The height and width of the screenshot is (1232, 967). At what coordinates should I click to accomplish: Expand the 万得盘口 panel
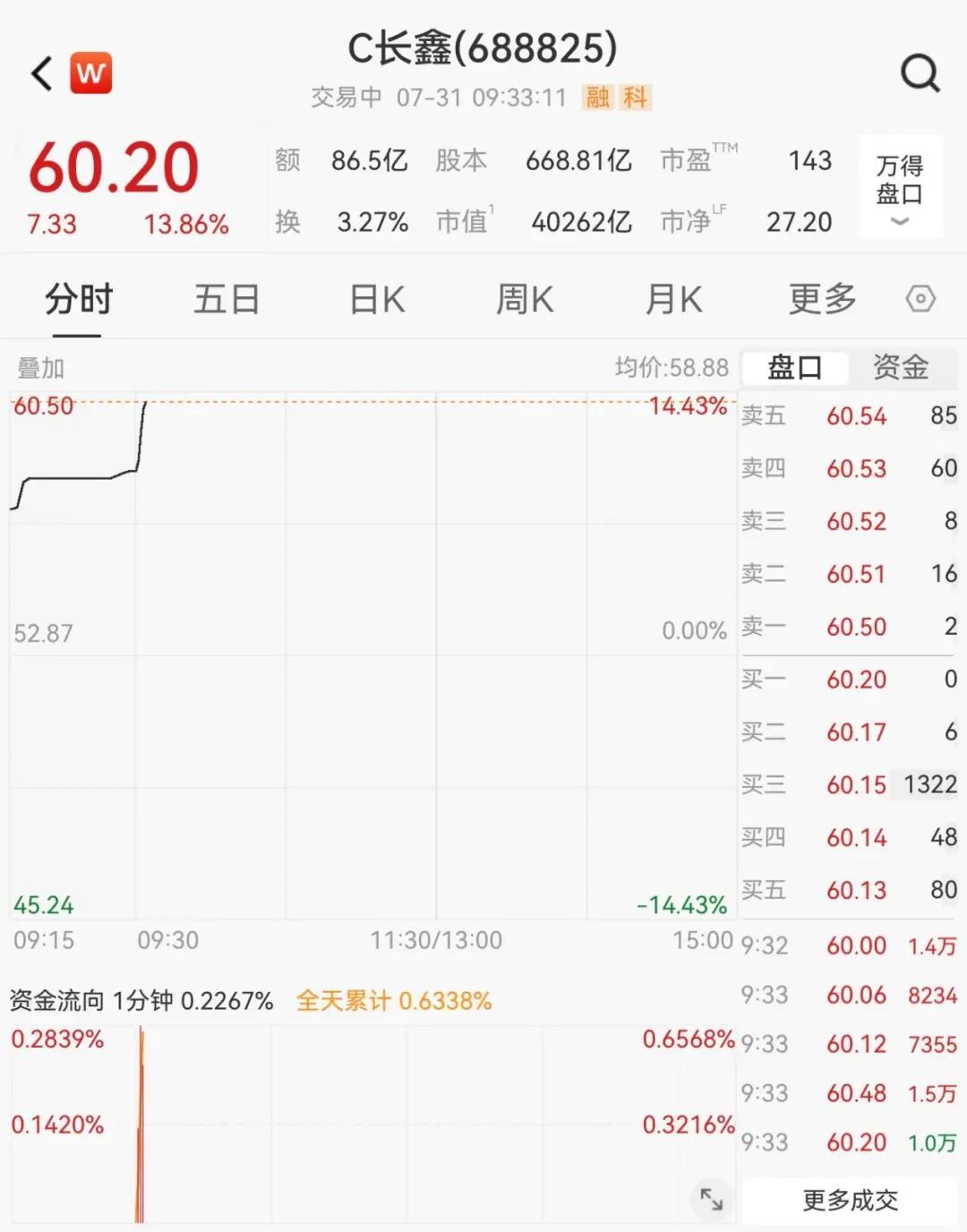pyautogui.click(x=900, y=186)
